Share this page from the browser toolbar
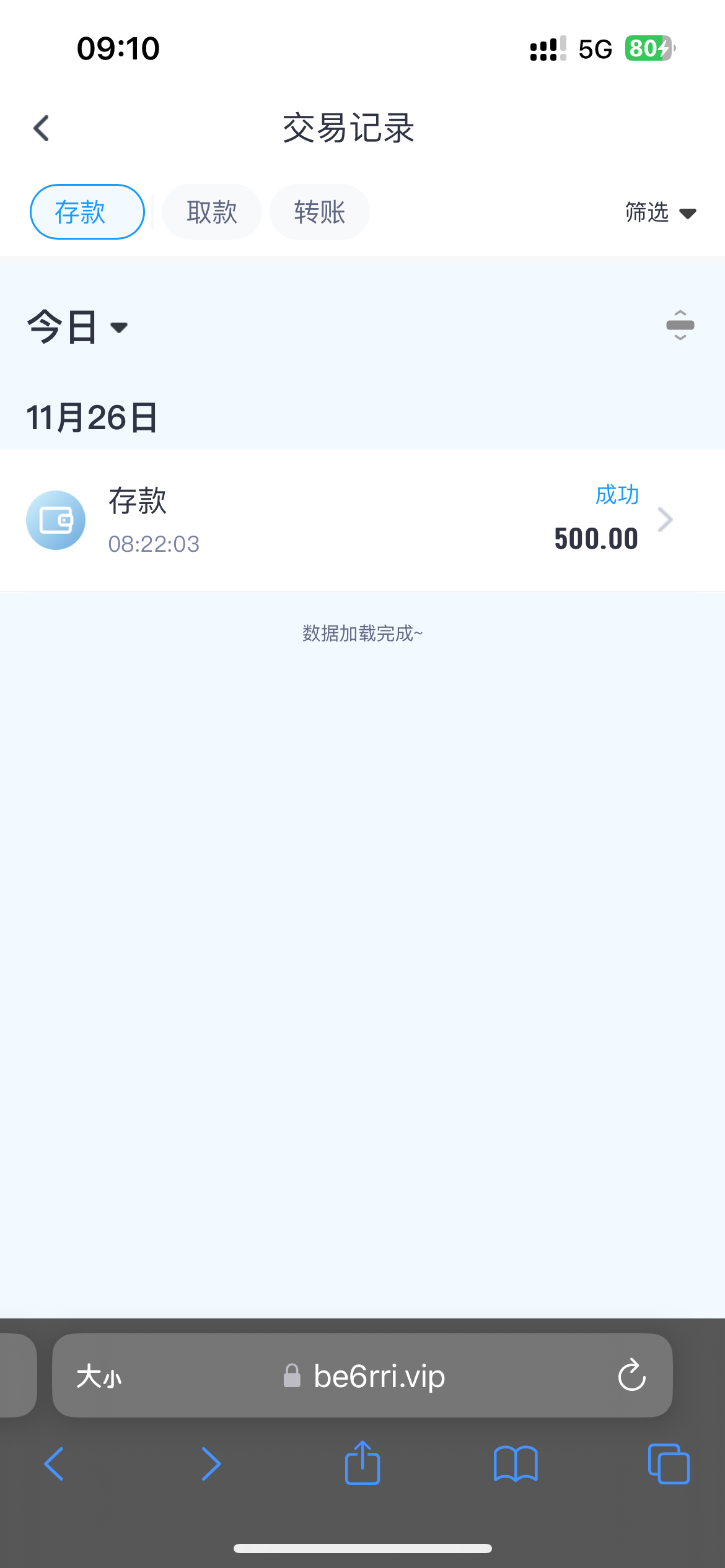This screenshot has height=1568, width=725. (362, 1463)
